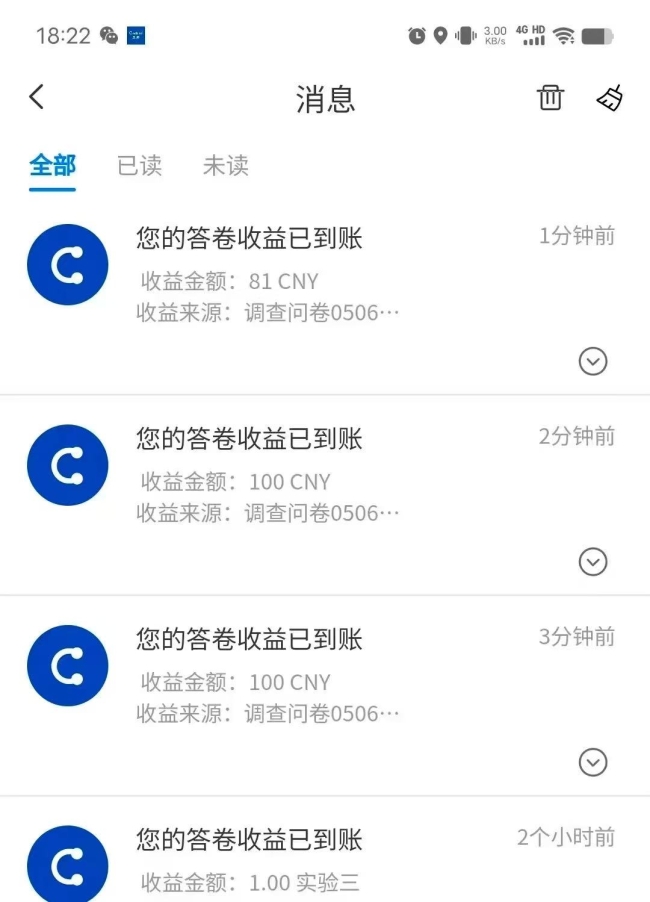650x902 pixels.
Task: Switch to the 已读 tab
Action: pos(139,166)
